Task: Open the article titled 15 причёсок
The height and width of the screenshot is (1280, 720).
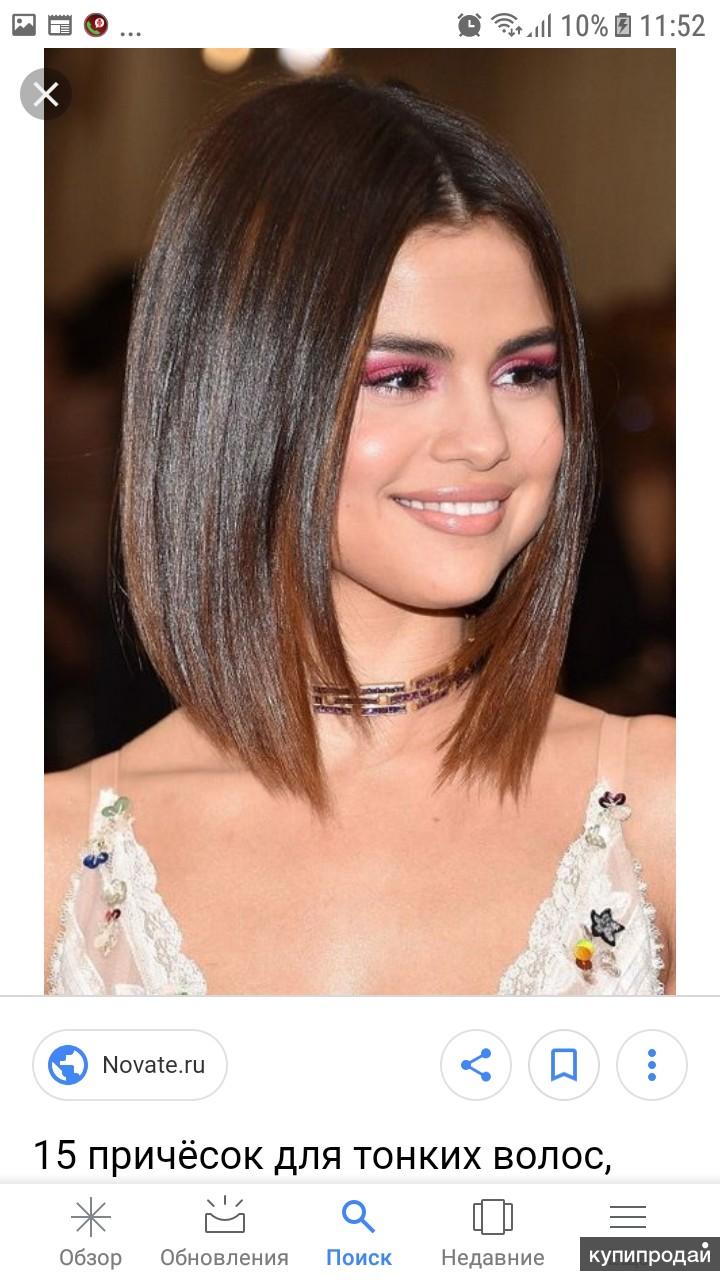Action: 322,1157
